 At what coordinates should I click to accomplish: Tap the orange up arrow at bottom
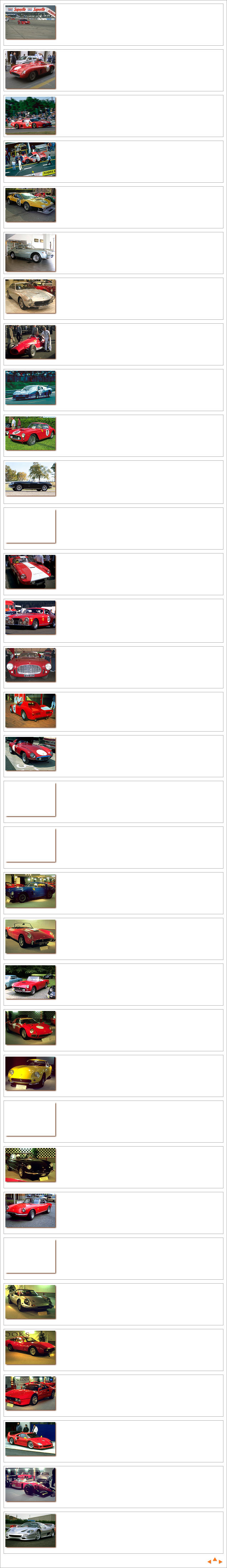tap(215, 1559)
